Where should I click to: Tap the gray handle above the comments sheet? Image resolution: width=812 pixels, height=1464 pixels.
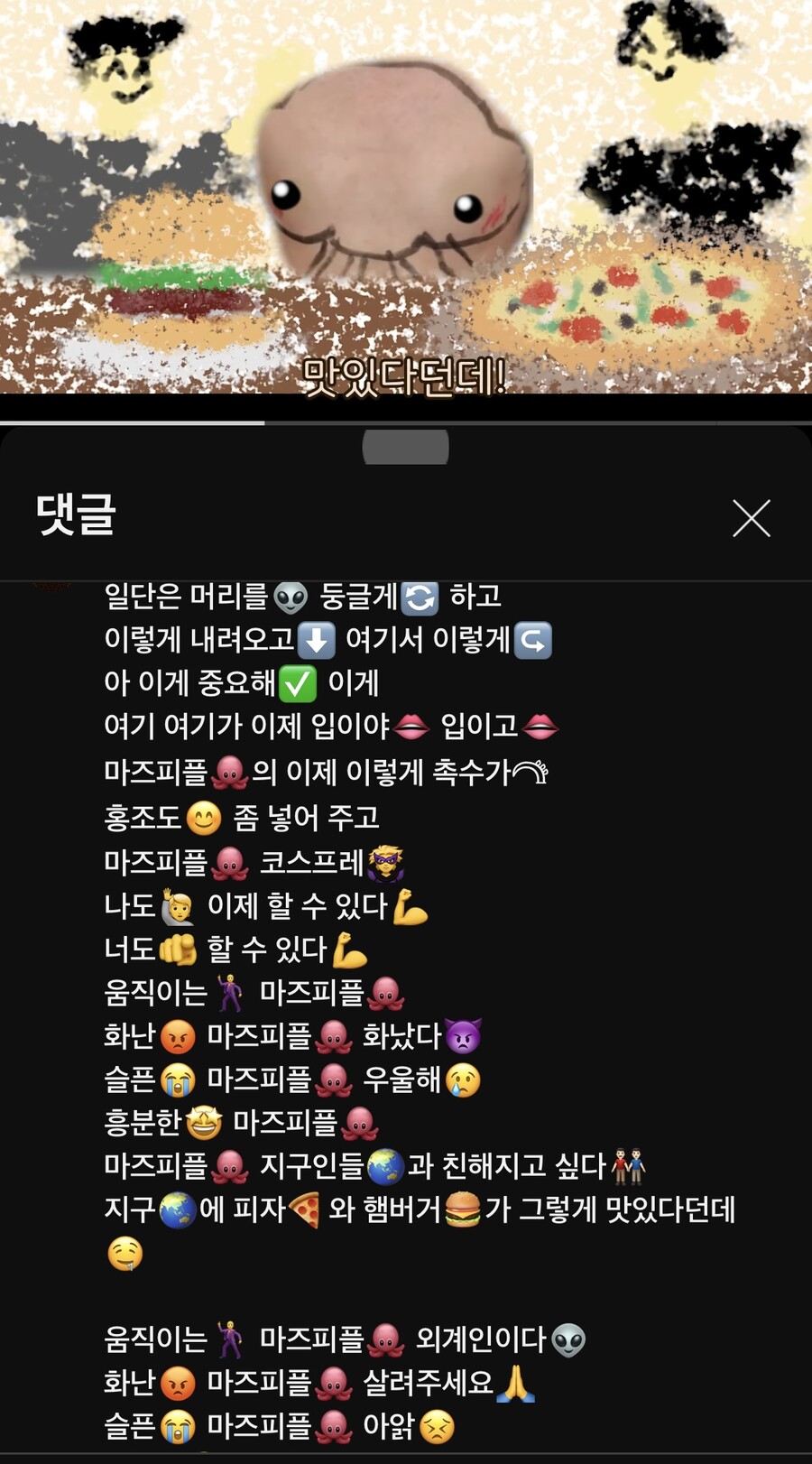pyautogui.click(x=406, y=447)
